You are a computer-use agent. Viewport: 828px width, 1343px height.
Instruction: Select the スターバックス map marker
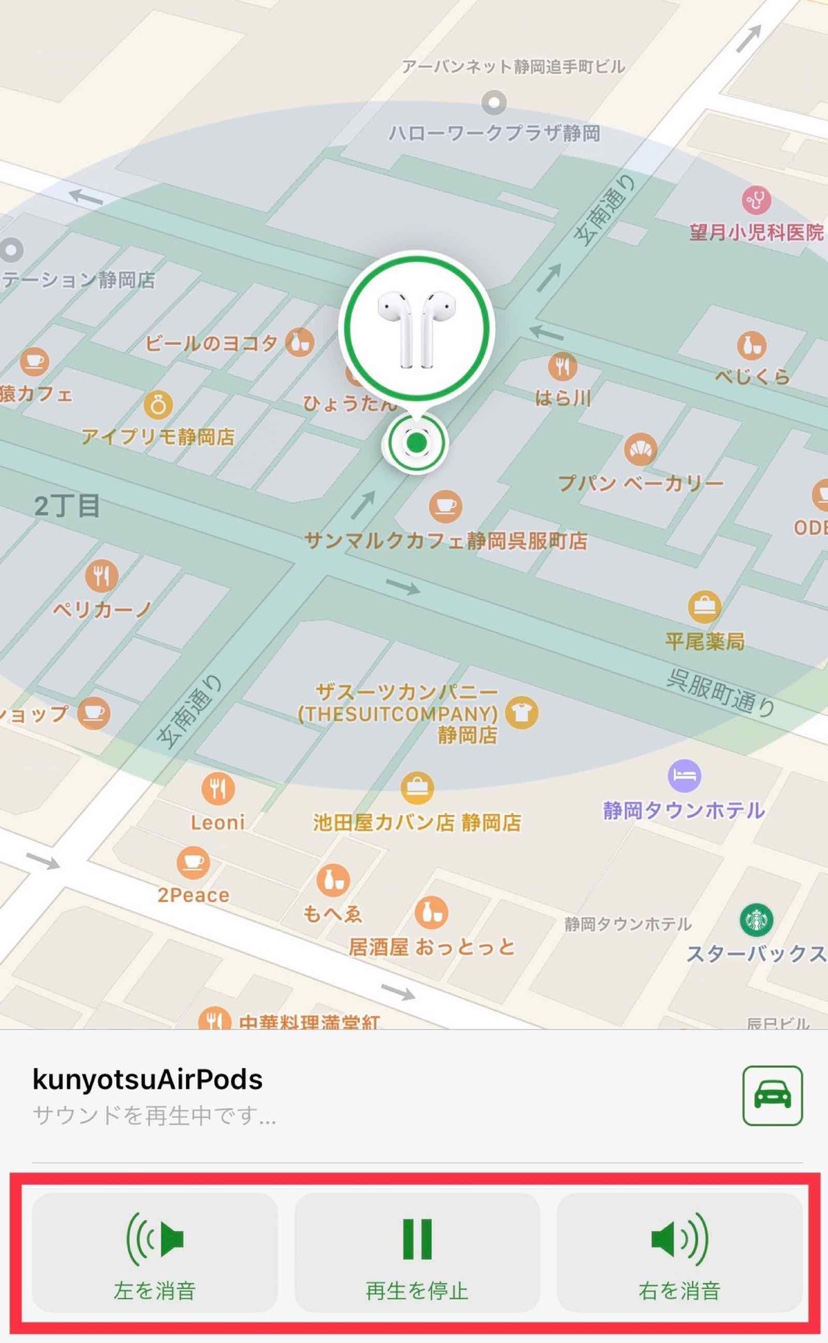coord(756,919)
